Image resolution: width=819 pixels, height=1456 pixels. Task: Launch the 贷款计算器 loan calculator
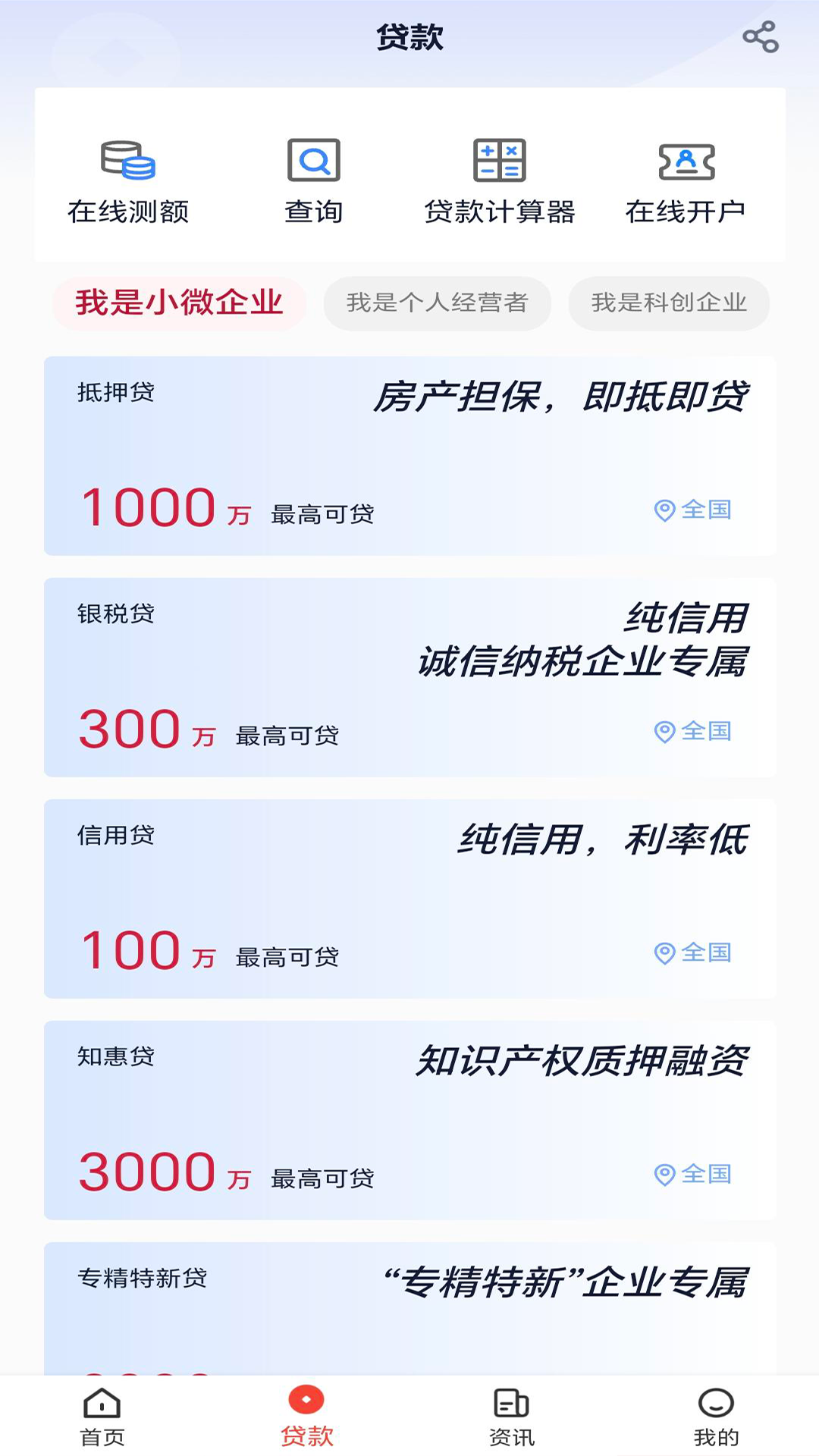coord(499,180)
